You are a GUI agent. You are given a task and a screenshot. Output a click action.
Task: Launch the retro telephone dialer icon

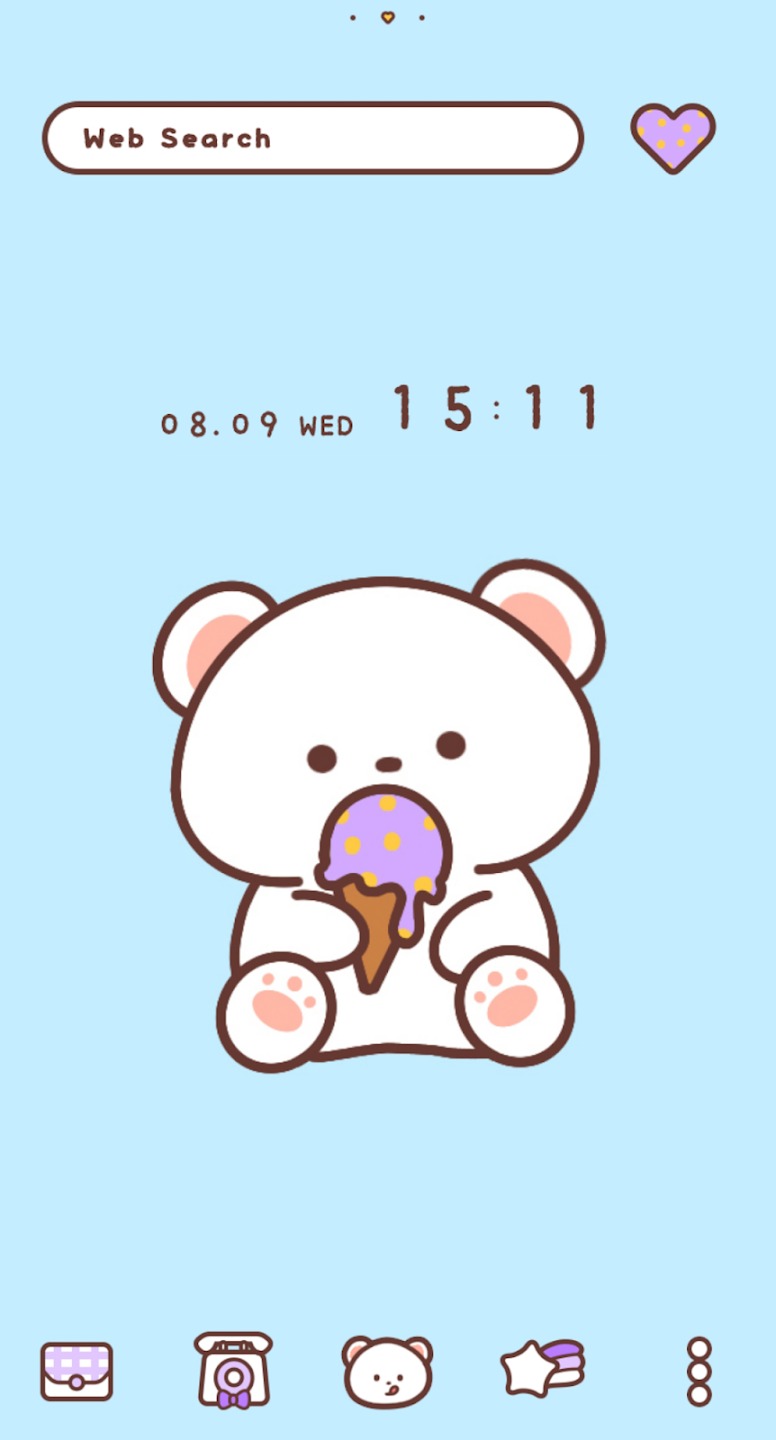click(233, 1370)
